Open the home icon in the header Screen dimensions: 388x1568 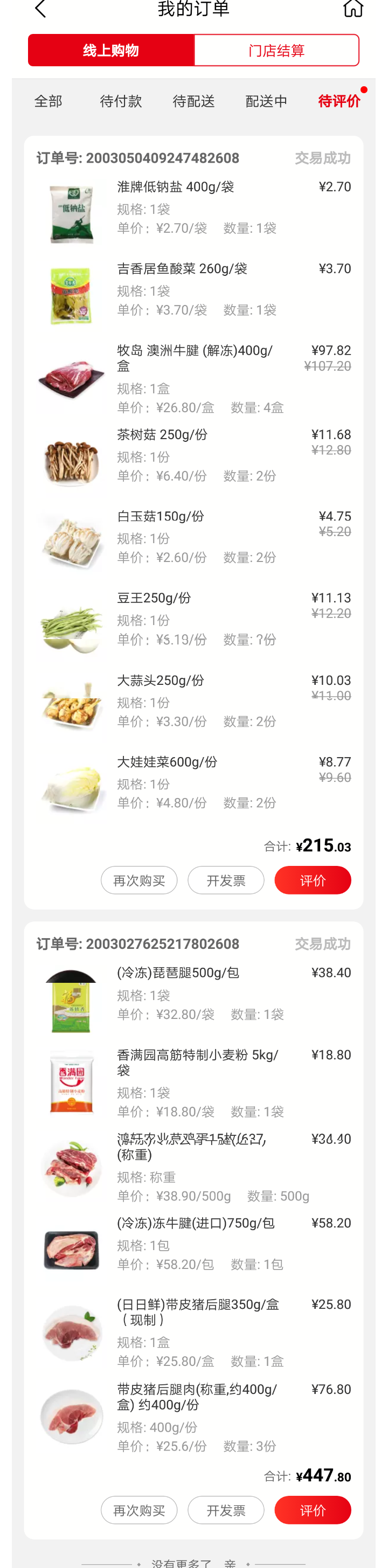click(x=352, y=9)
